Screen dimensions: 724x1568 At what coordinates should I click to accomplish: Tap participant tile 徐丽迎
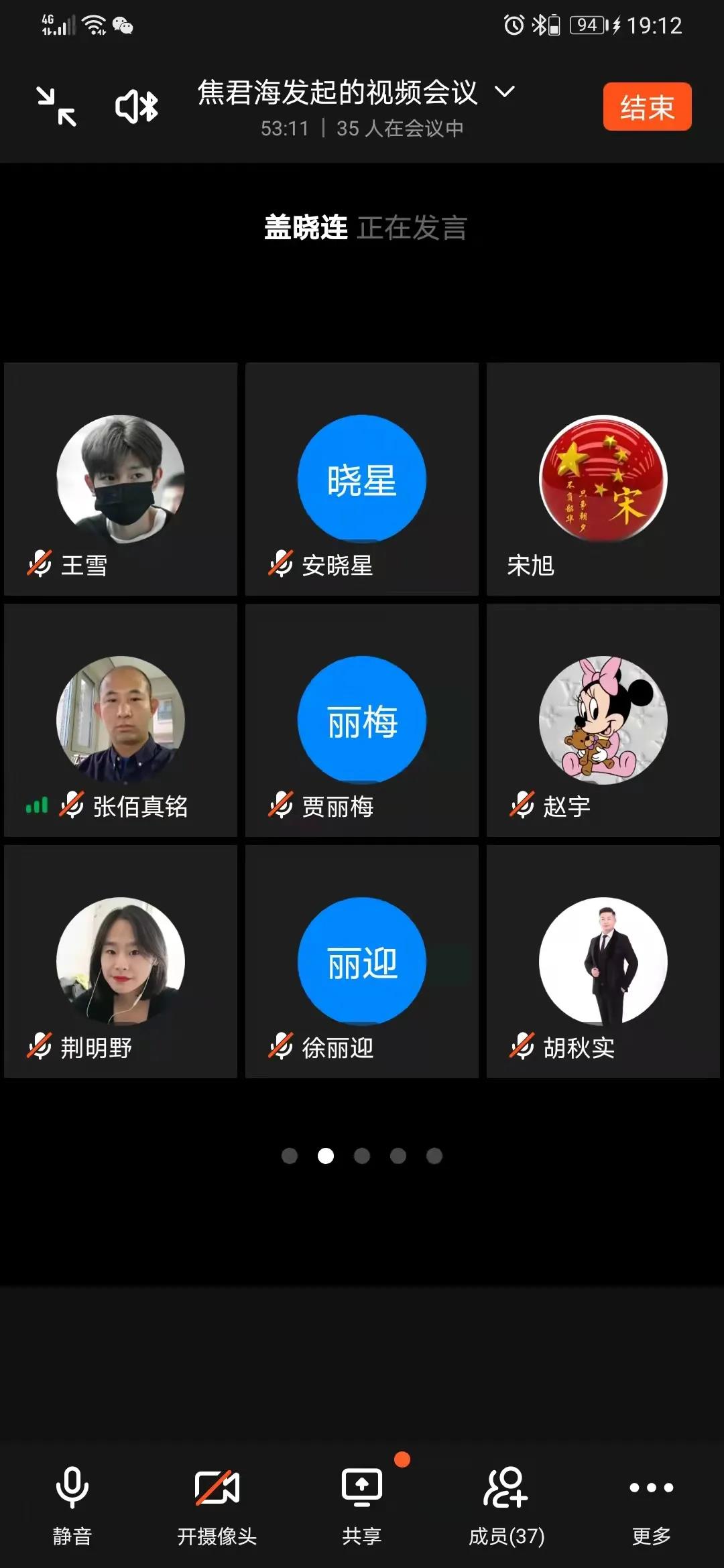pos(362,962)
